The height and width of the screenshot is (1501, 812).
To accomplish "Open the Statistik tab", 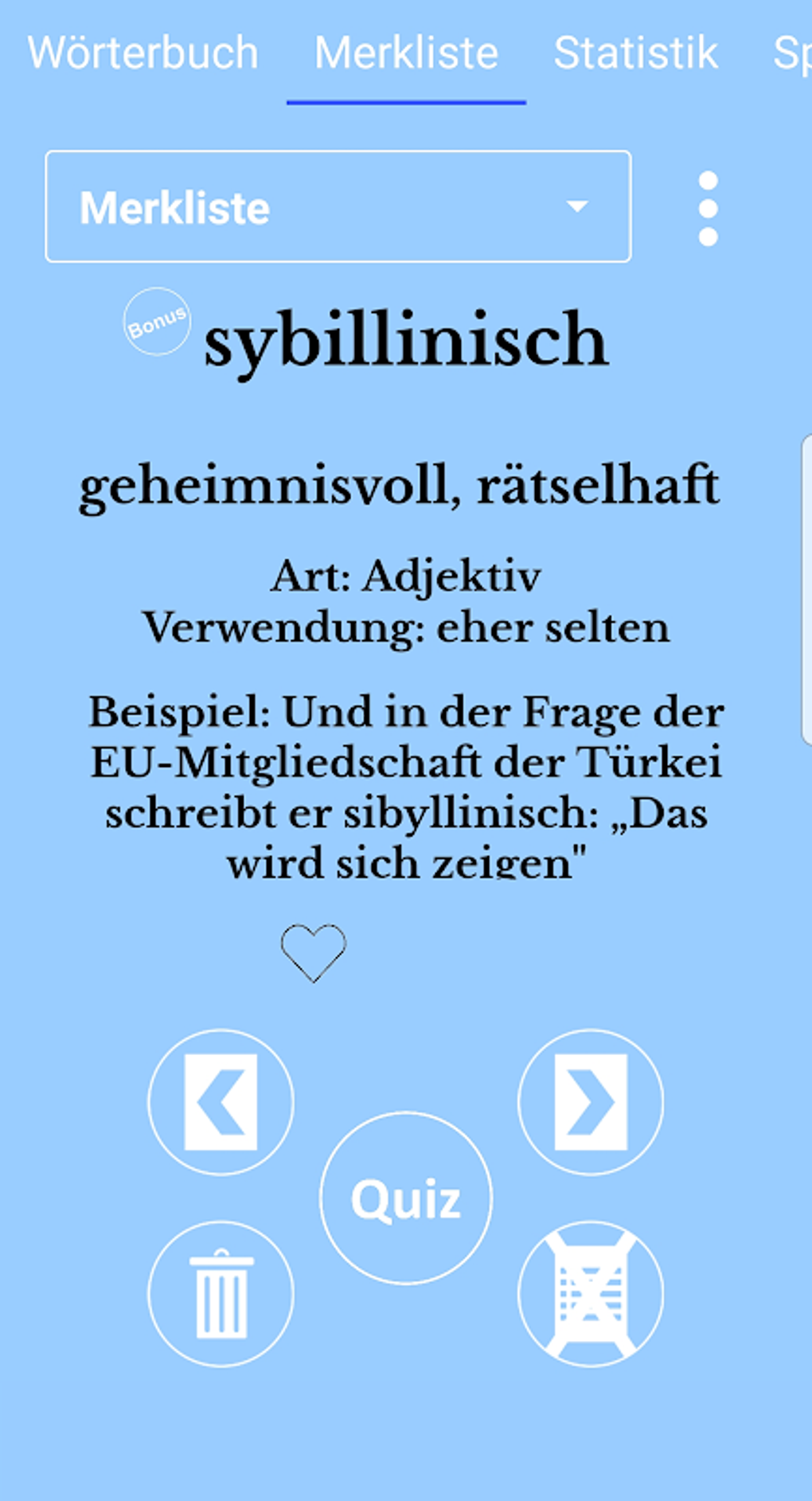I will click(x=635, y=53).
